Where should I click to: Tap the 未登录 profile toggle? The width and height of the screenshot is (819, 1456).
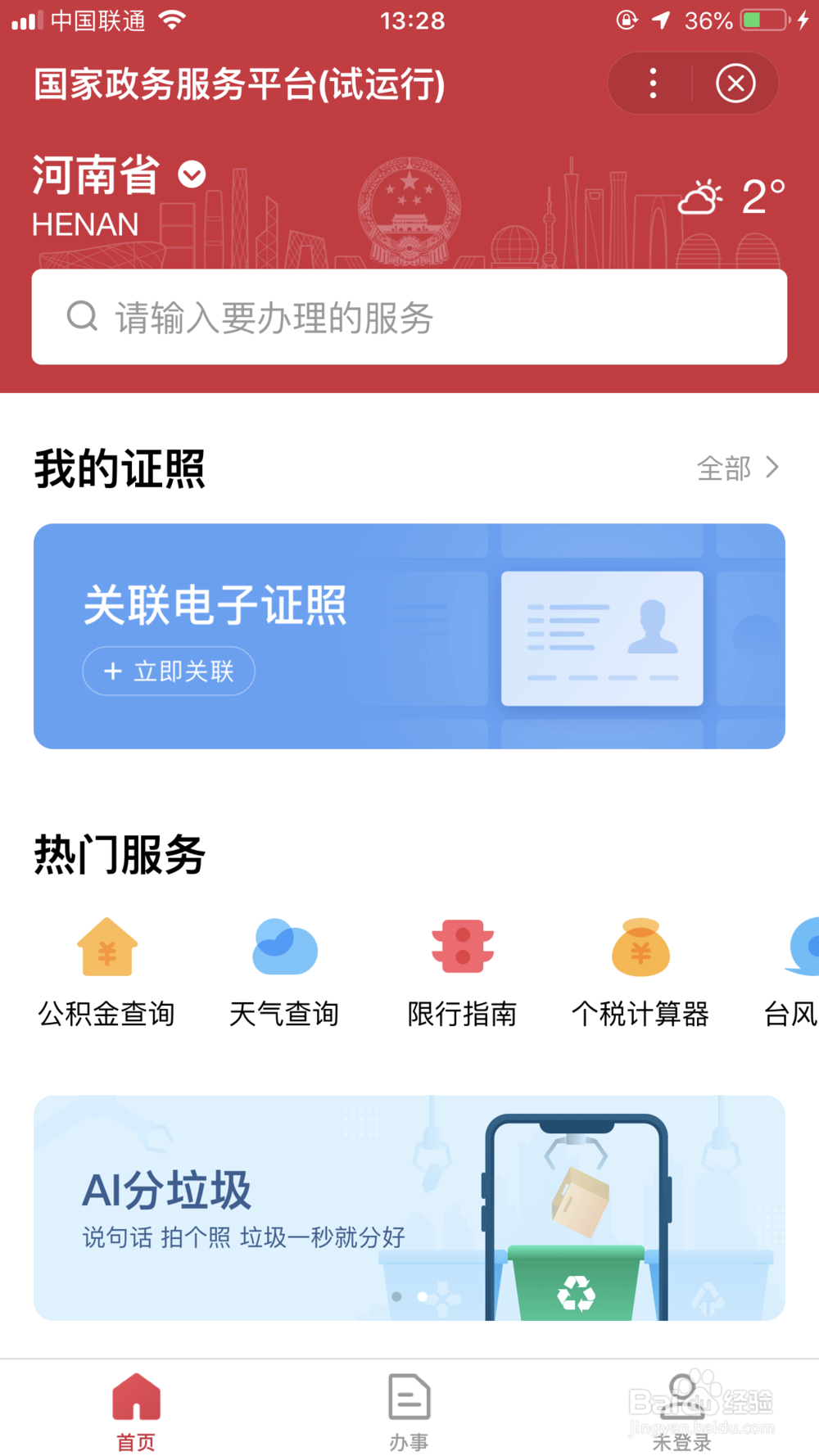[682, 1410]
